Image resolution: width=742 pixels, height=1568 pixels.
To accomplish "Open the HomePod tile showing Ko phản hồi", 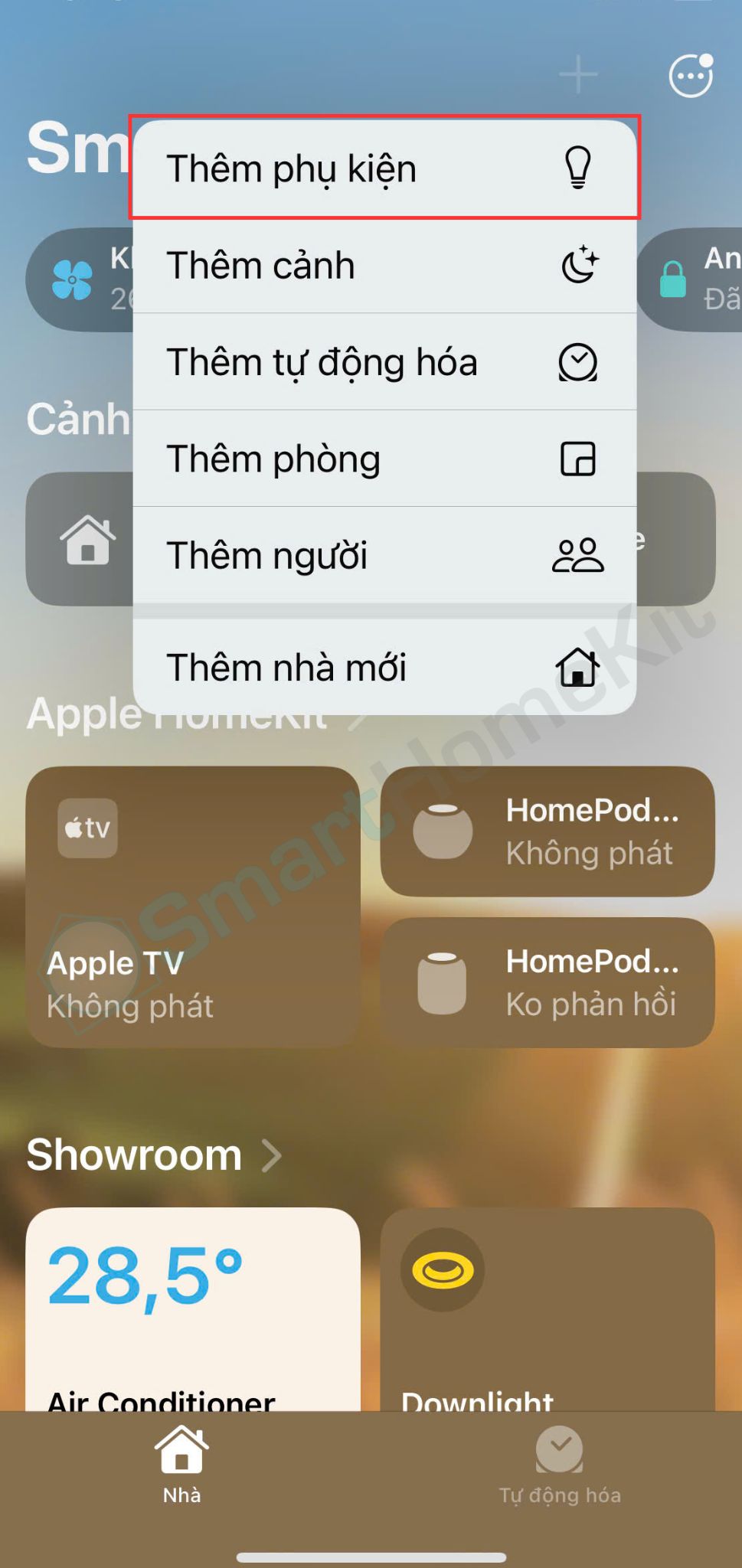I will (x=547, y=982).
